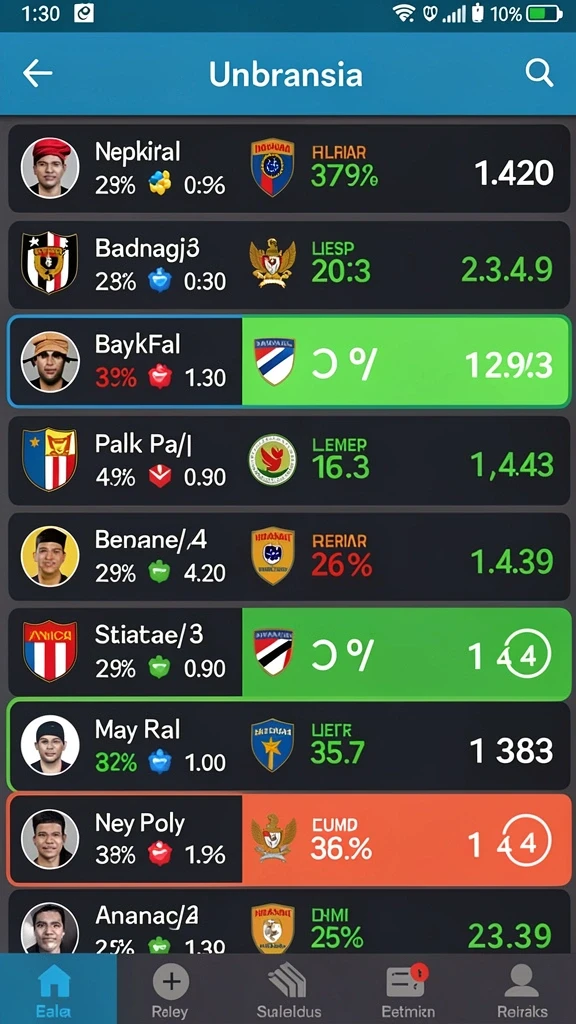Open the Nepkiral row
The image size is (576, 1024).
289,168
